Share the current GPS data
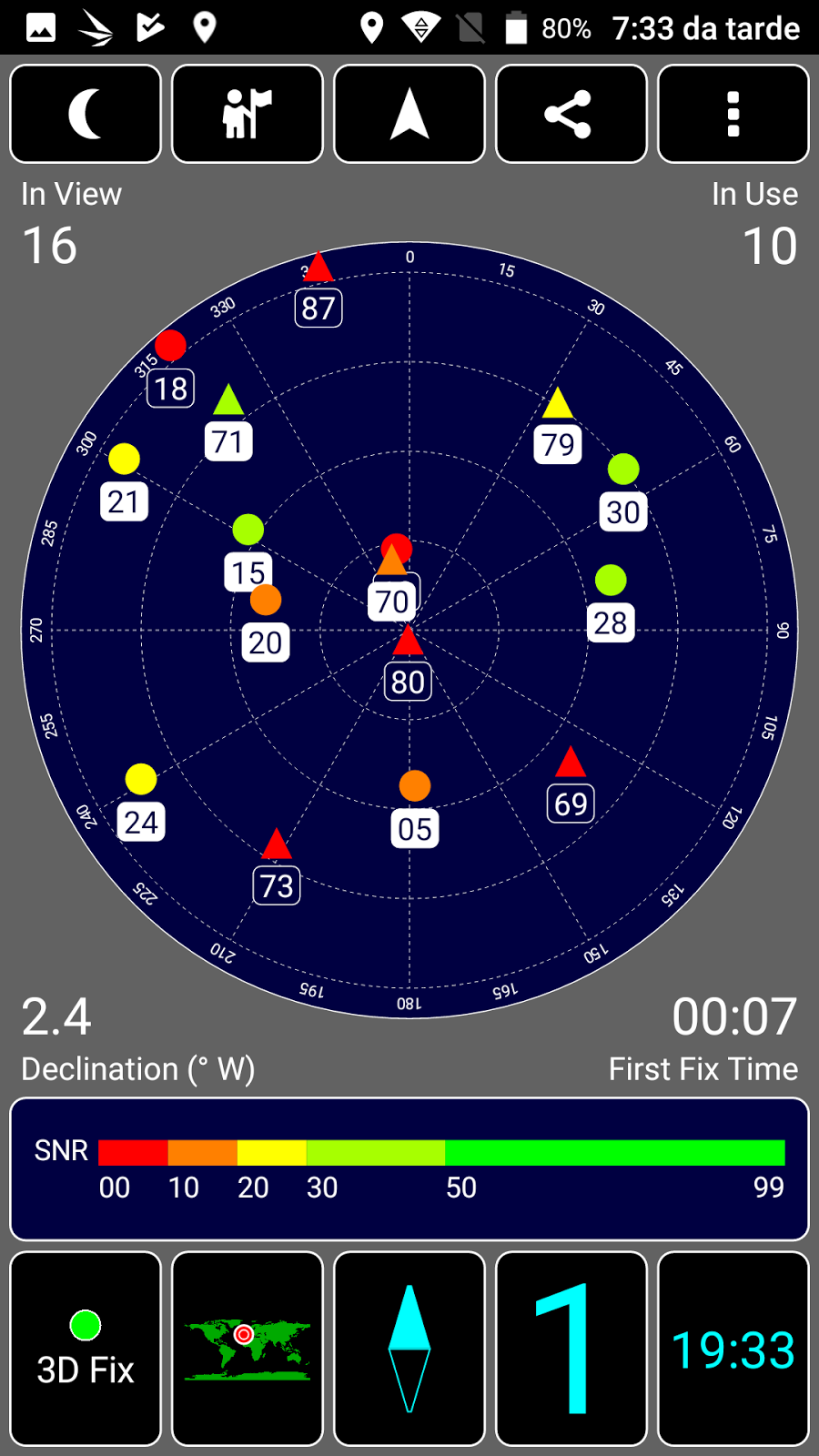Viewport: 819px width, 1456px height. click(571, 114)
